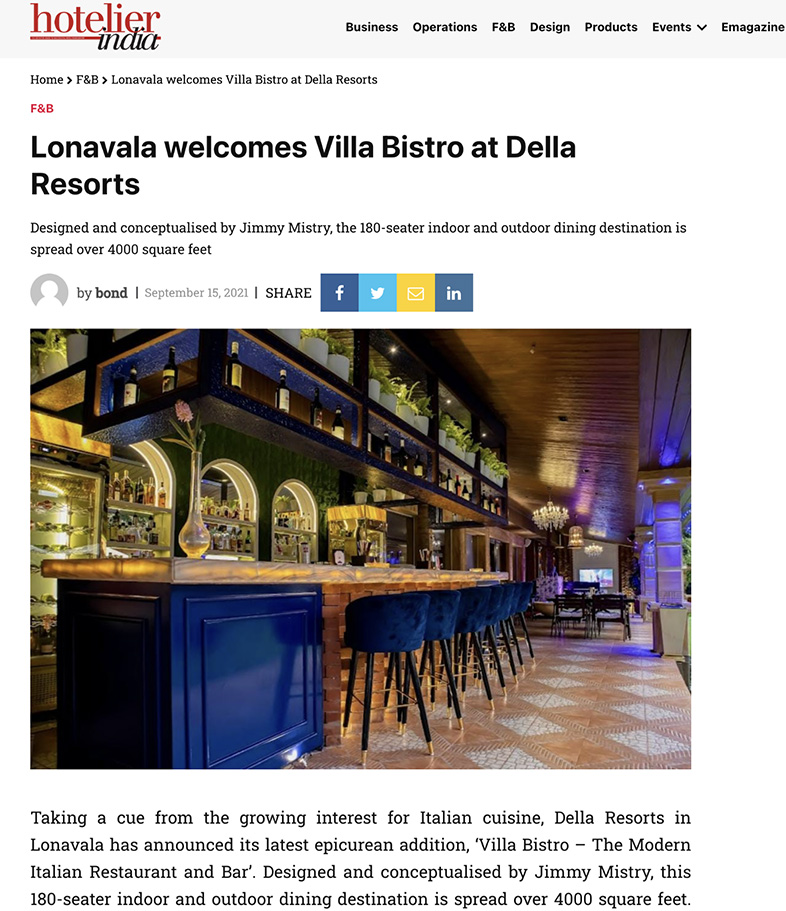Share the article on Facebook

click(339, 293)
